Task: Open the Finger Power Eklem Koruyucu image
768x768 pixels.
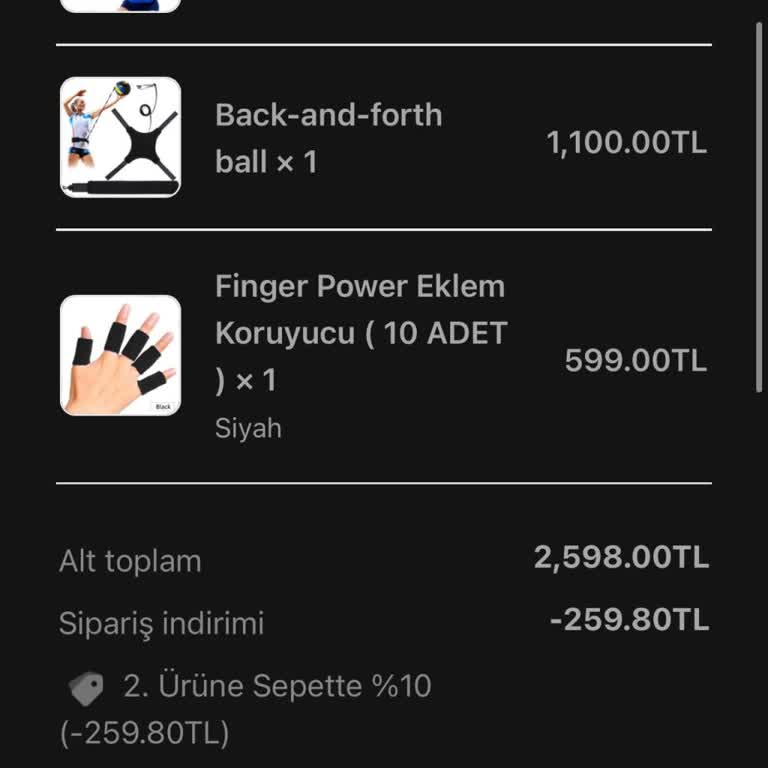Action: tap(120, 355)
